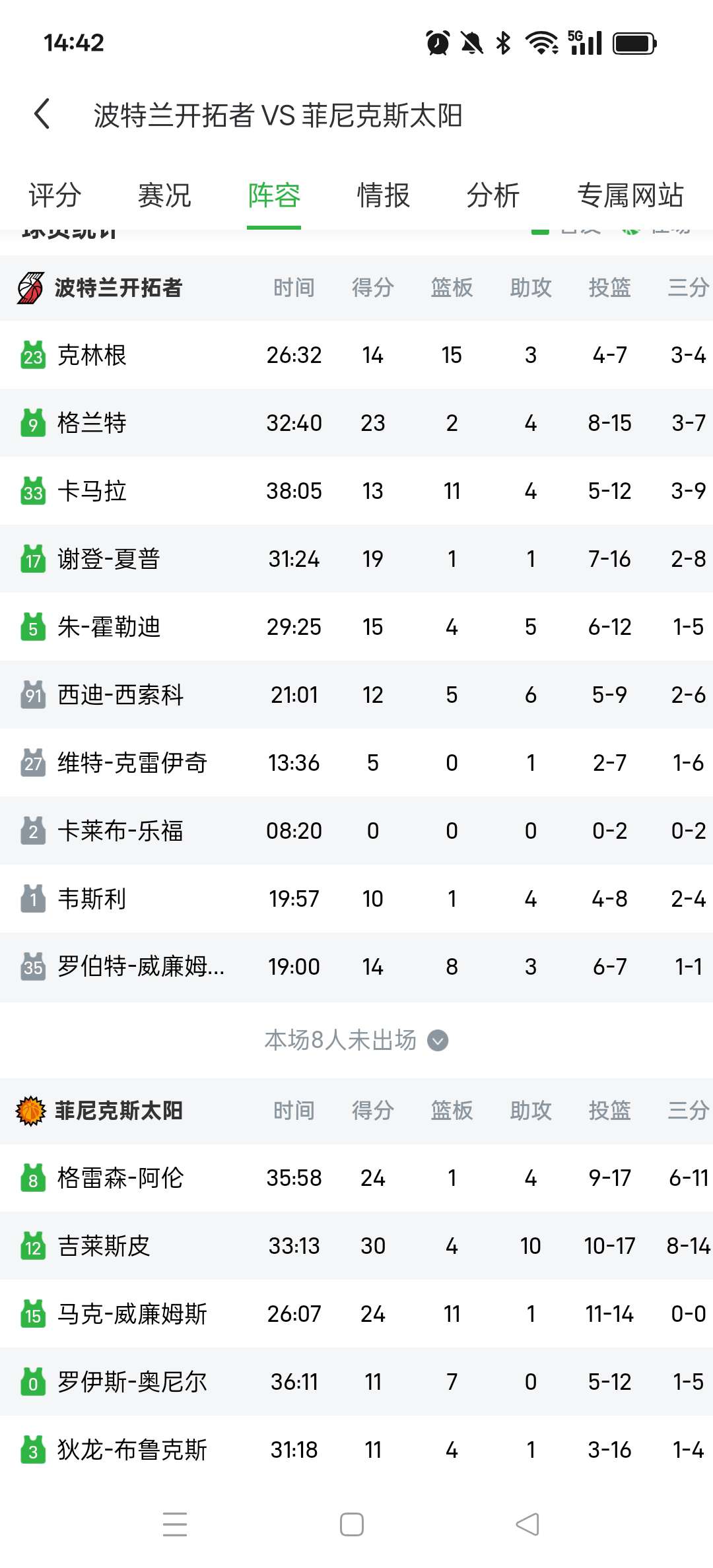713x1568 pixels.
Task: View 马克-威廉姆斯 player details
Action: pos(132,1314)
